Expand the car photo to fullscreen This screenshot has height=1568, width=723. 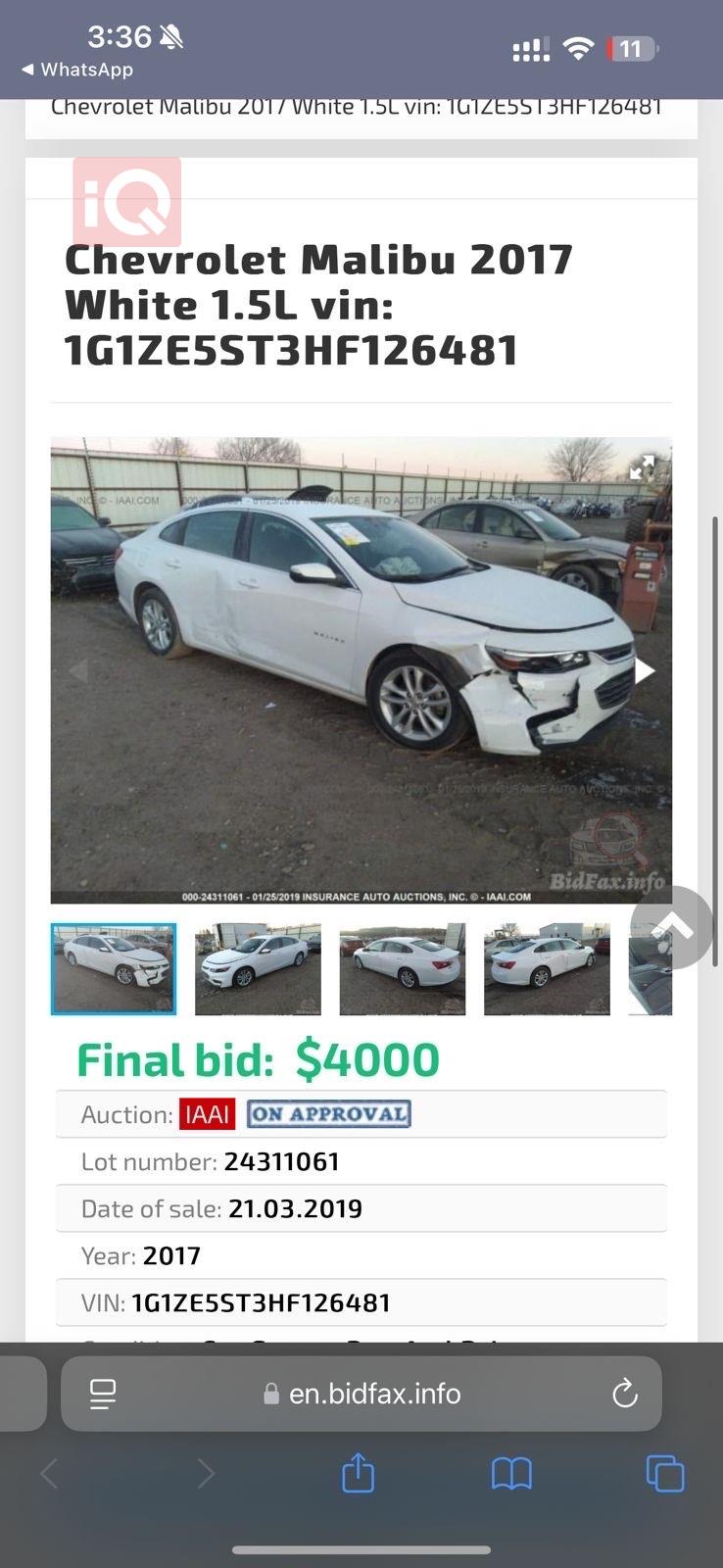point(642,467)
